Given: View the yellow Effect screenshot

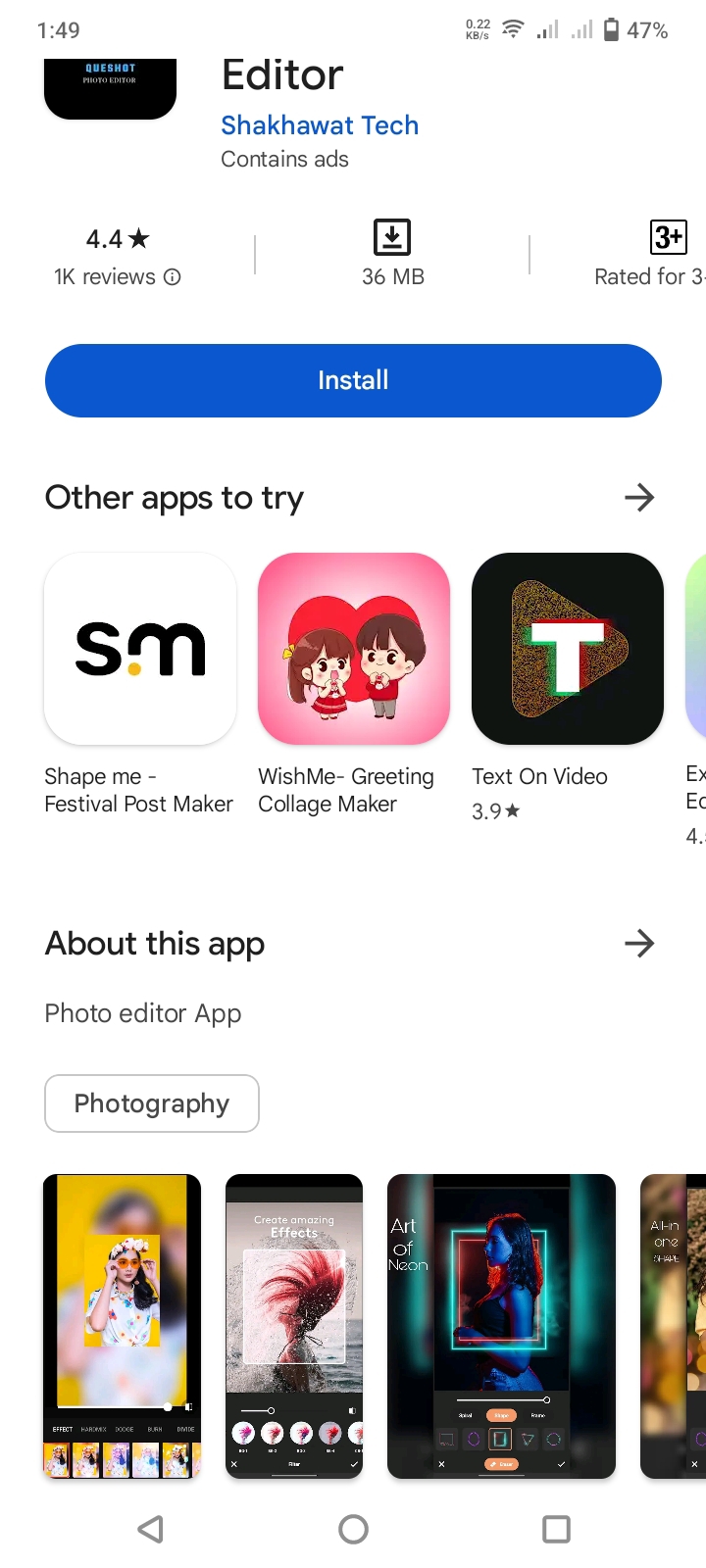Looking at the screenshot, I should pyautogui.click(x=122, y=1326).
